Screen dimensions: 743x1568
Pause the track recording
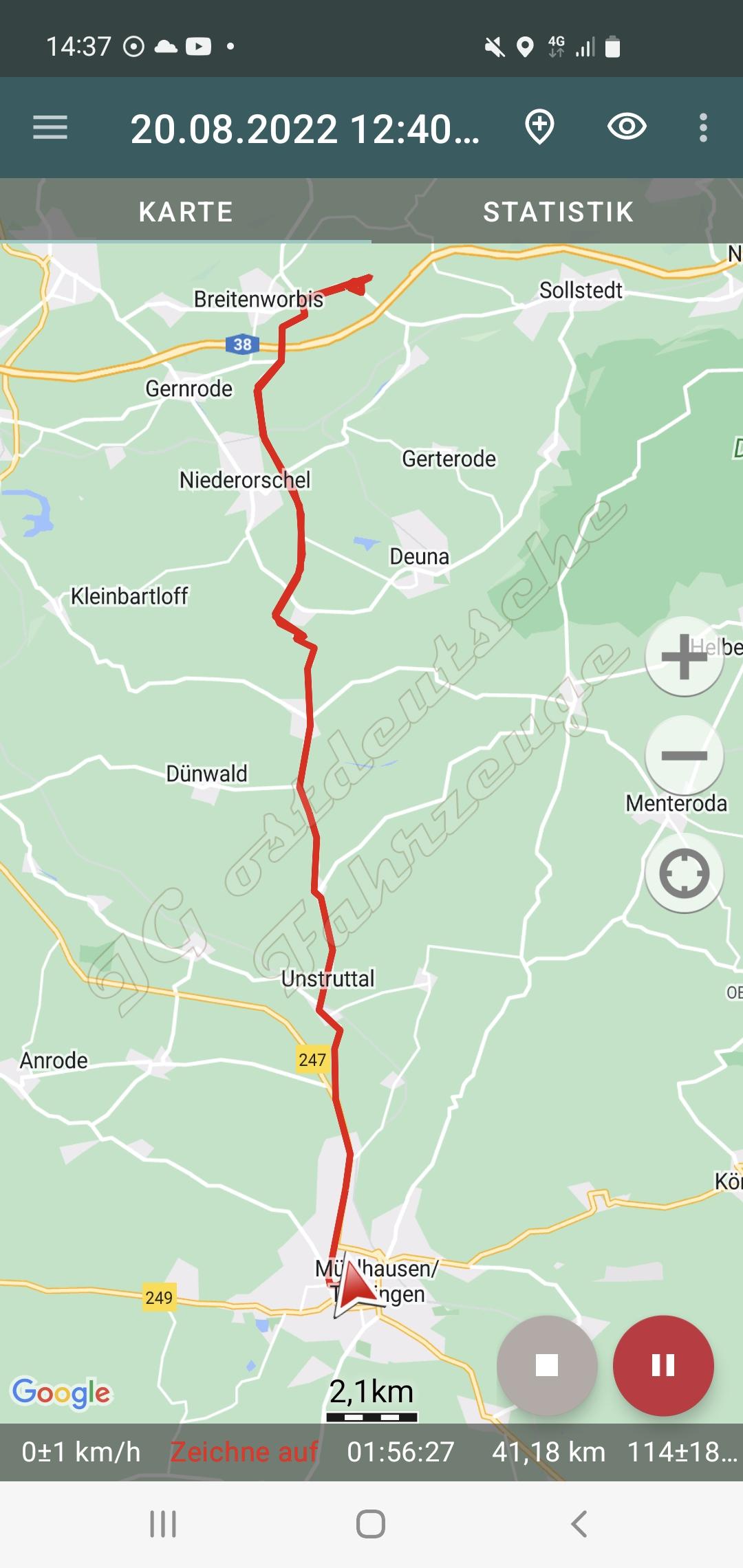click(x=663, y=1365)
